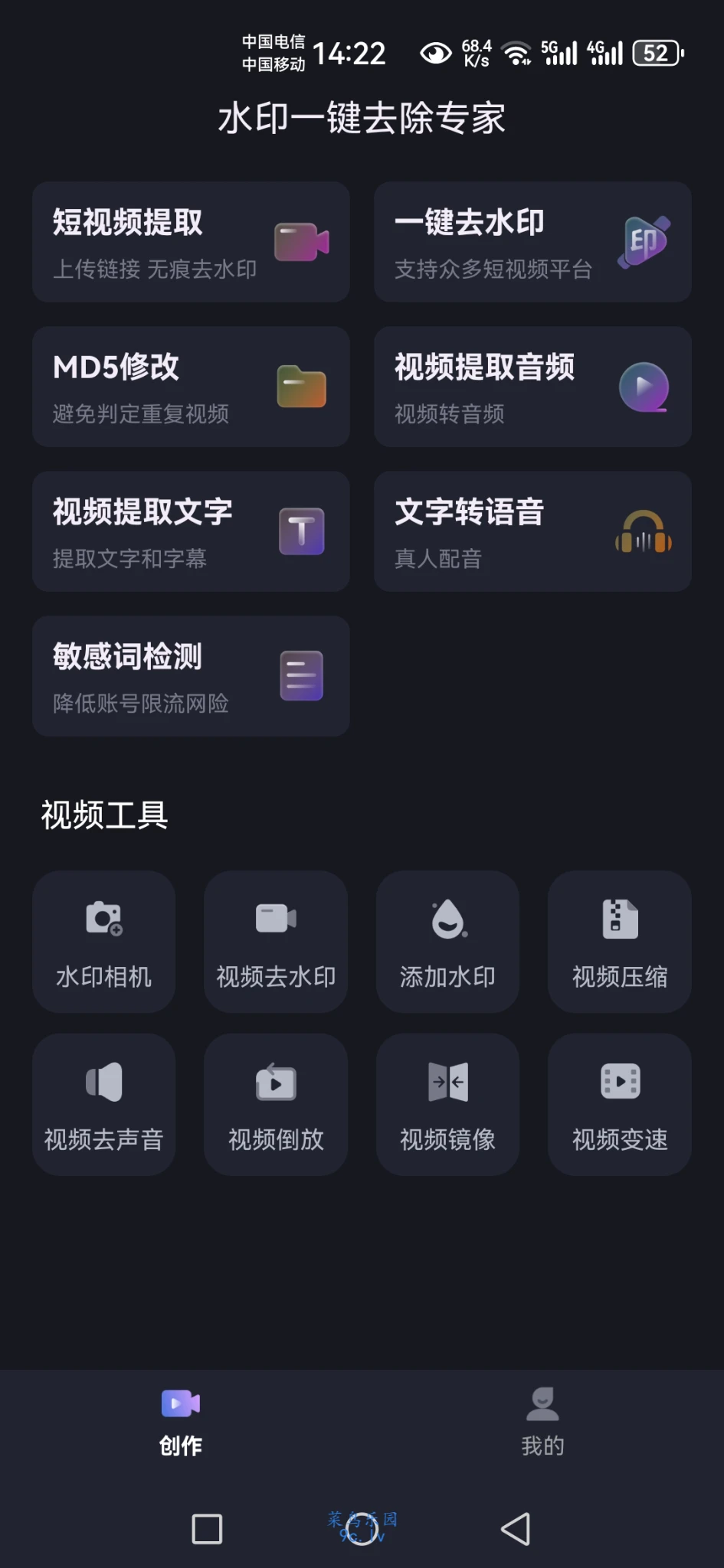
Task: Launch 文字转语音 feature
Action: pos(532,531)
